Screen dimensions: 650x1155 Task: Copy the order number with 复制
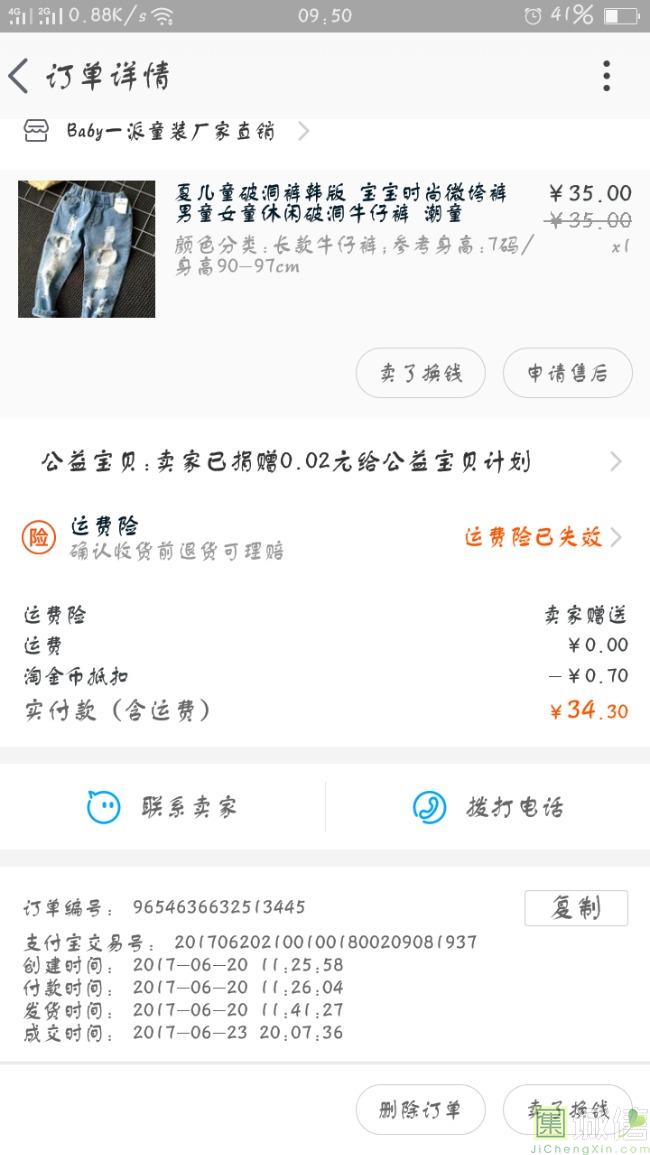coord(576,908)
